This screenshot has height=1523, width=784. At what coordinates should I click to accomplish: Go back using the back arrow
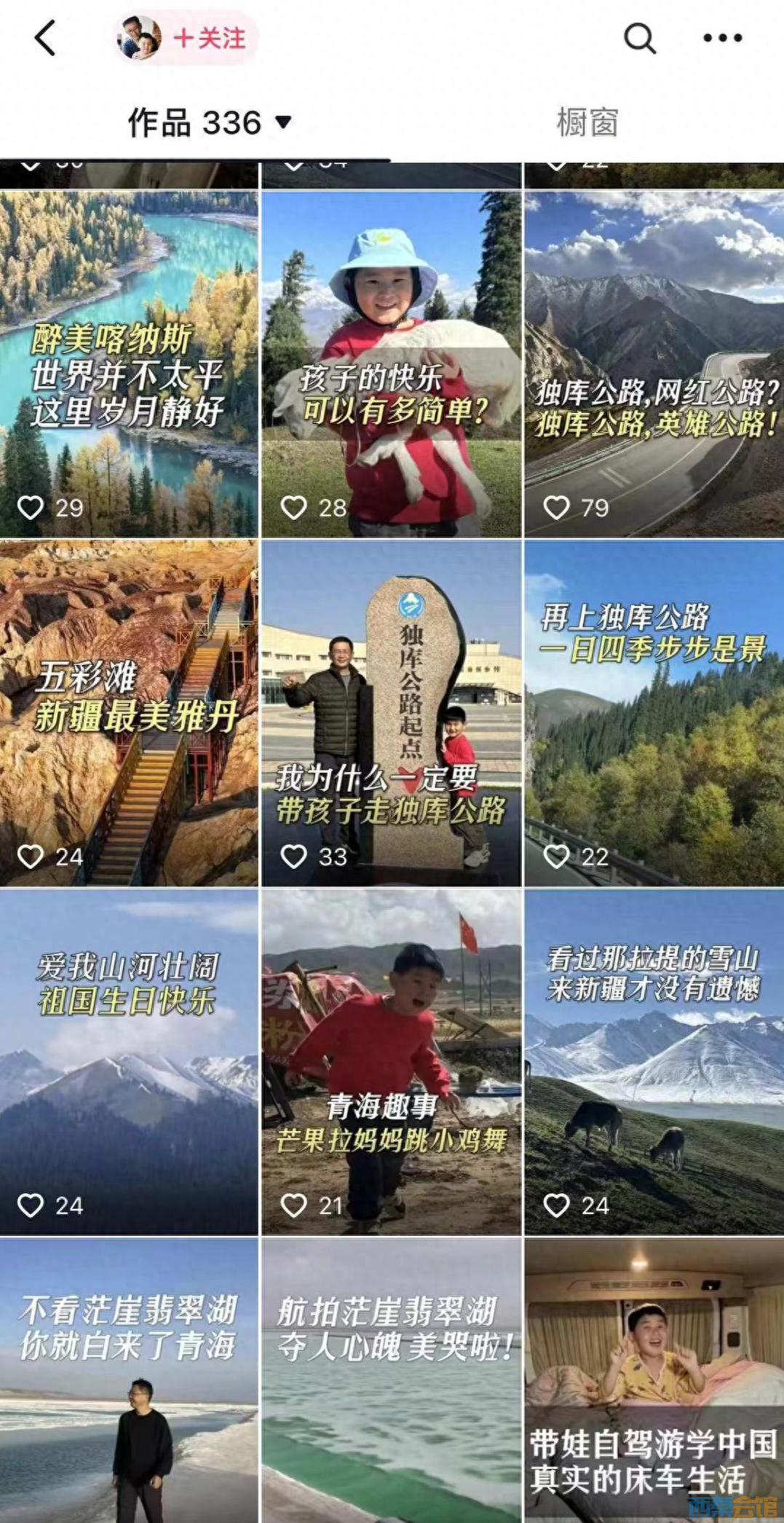tap(45, 38)
